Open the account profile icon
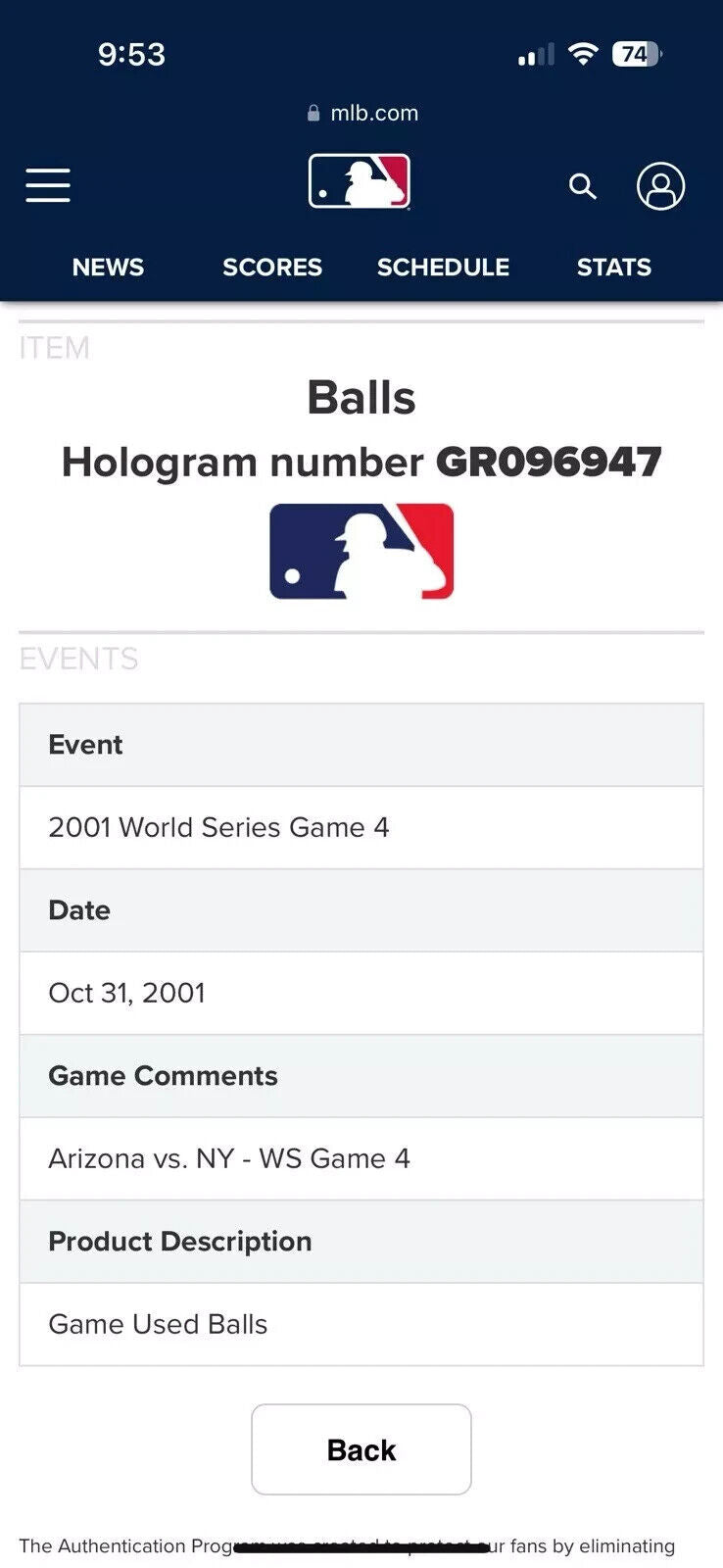 click(x=660, y=186)
